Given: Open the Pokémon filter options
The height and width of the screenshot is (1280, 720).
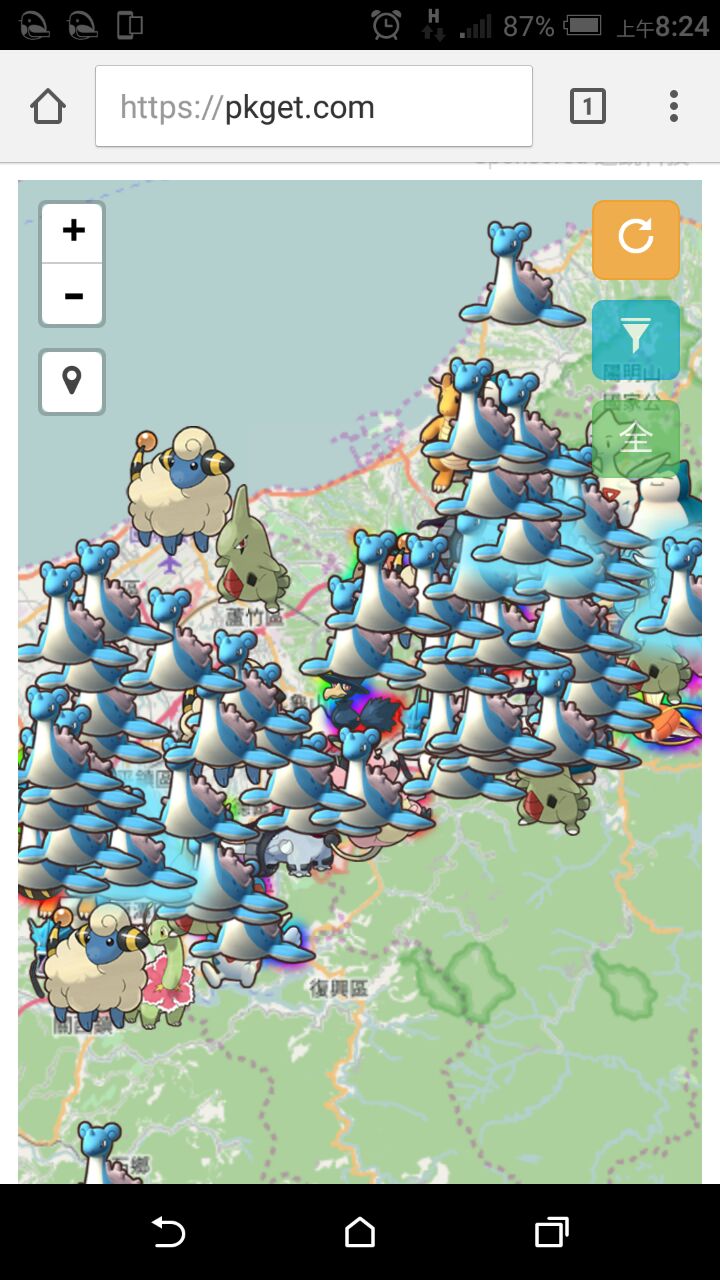Looking at the screenshot, I should (636, 339).
